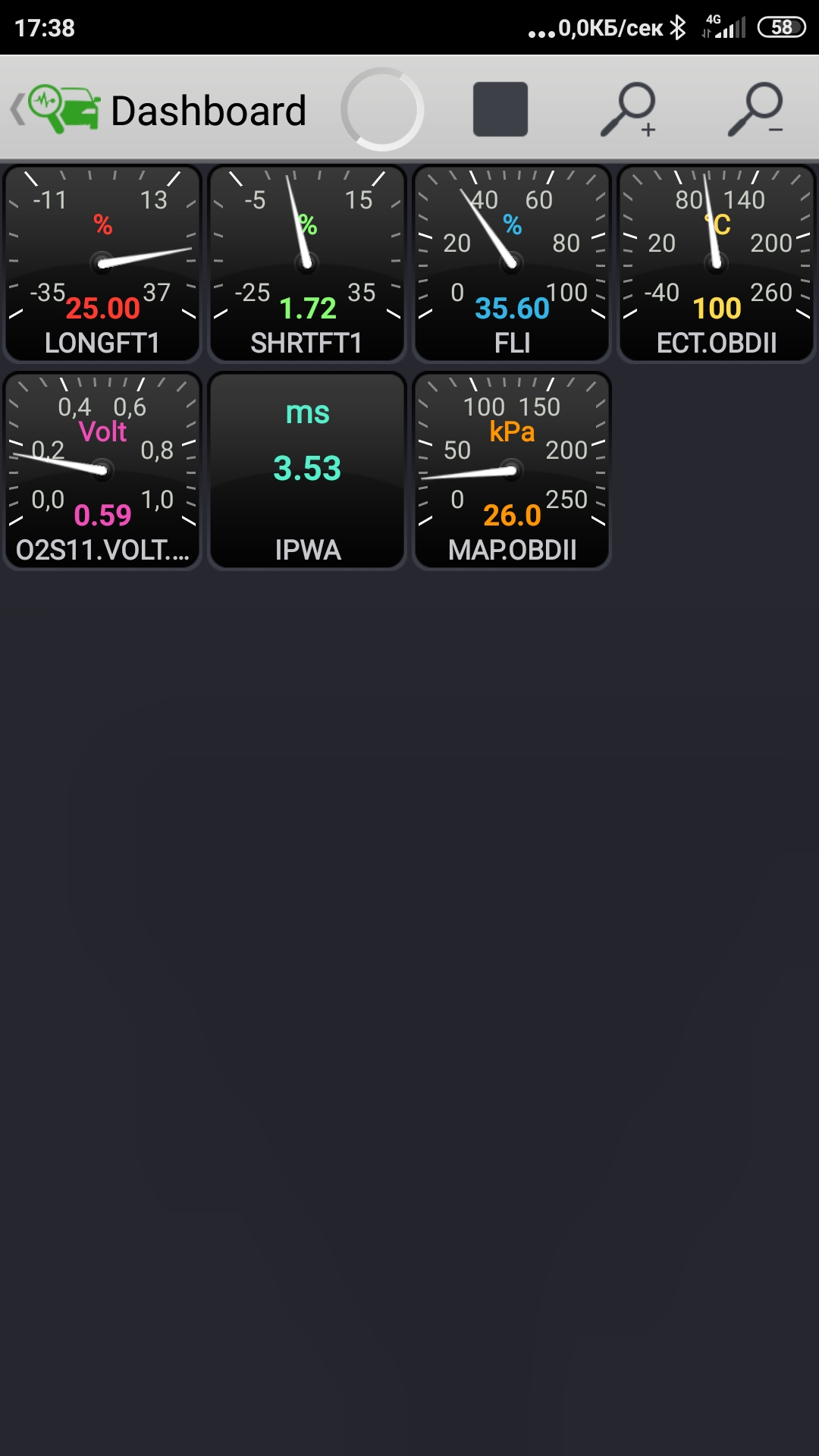This screenshot has height=1456, width=819.
Task: Select the IPWA ms readout tile
Action: coord(307,470)
